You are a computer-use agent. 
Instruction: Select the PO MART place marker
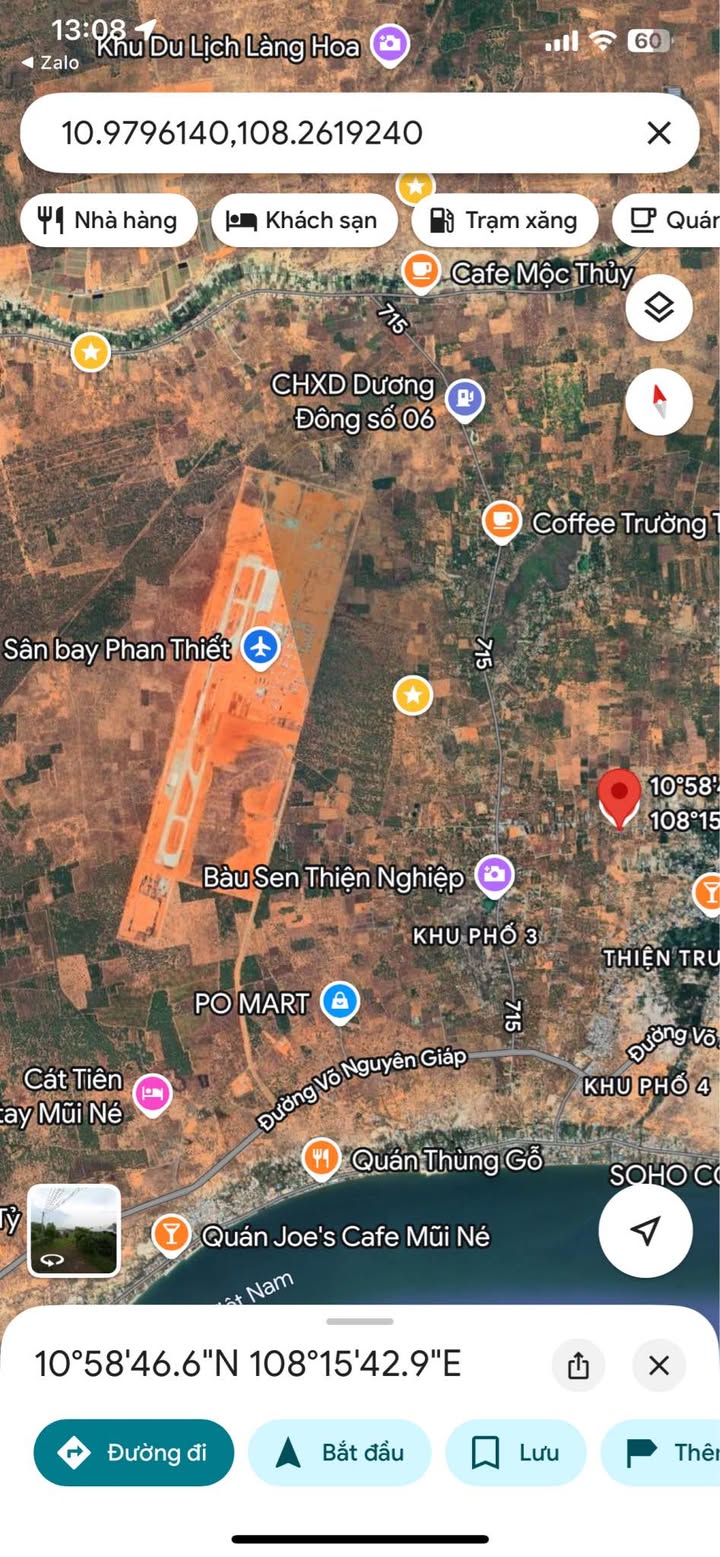[x=341, y=1002]
